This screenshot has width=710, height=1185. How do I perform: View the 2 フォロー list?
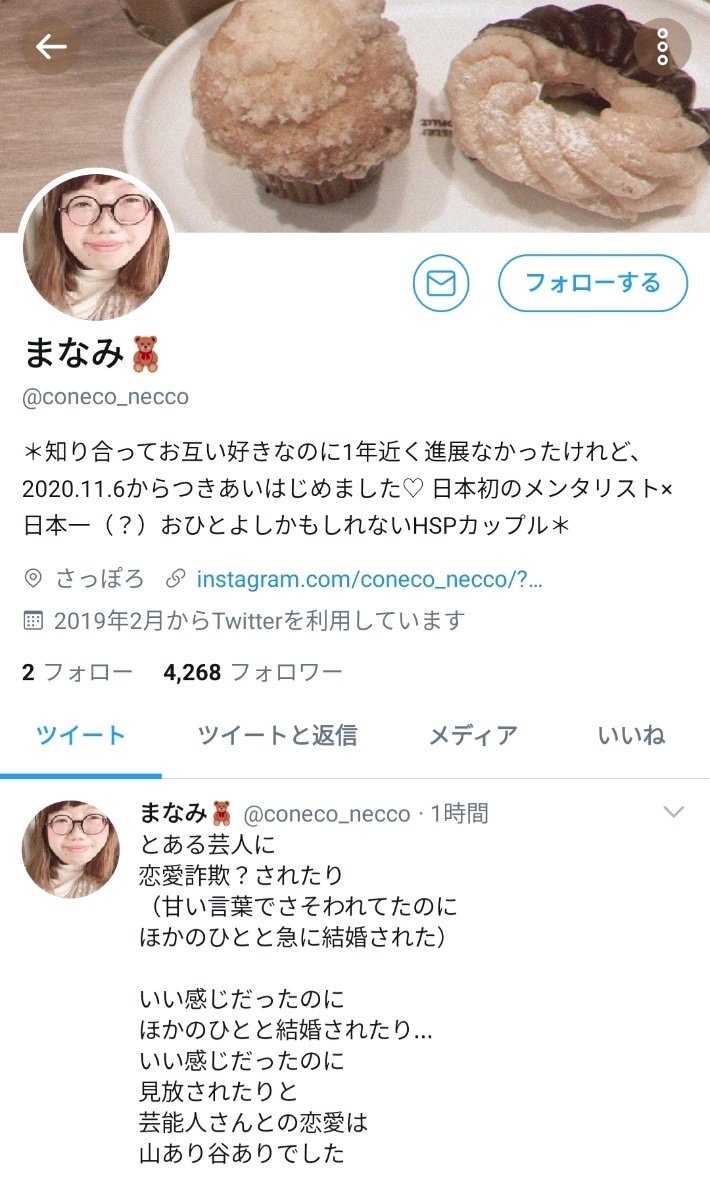click(77, 672)
